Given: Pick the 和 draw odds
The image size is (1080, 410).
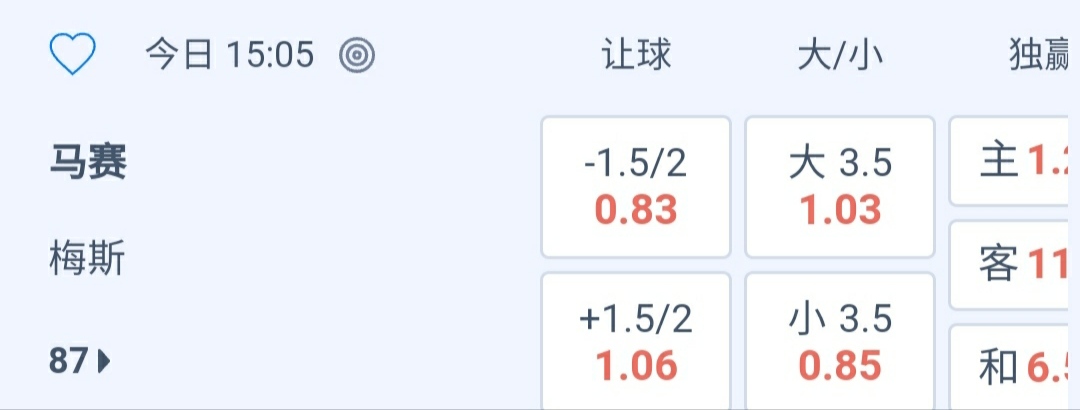Looking at the screenshot, I should tap(1015, 368).
